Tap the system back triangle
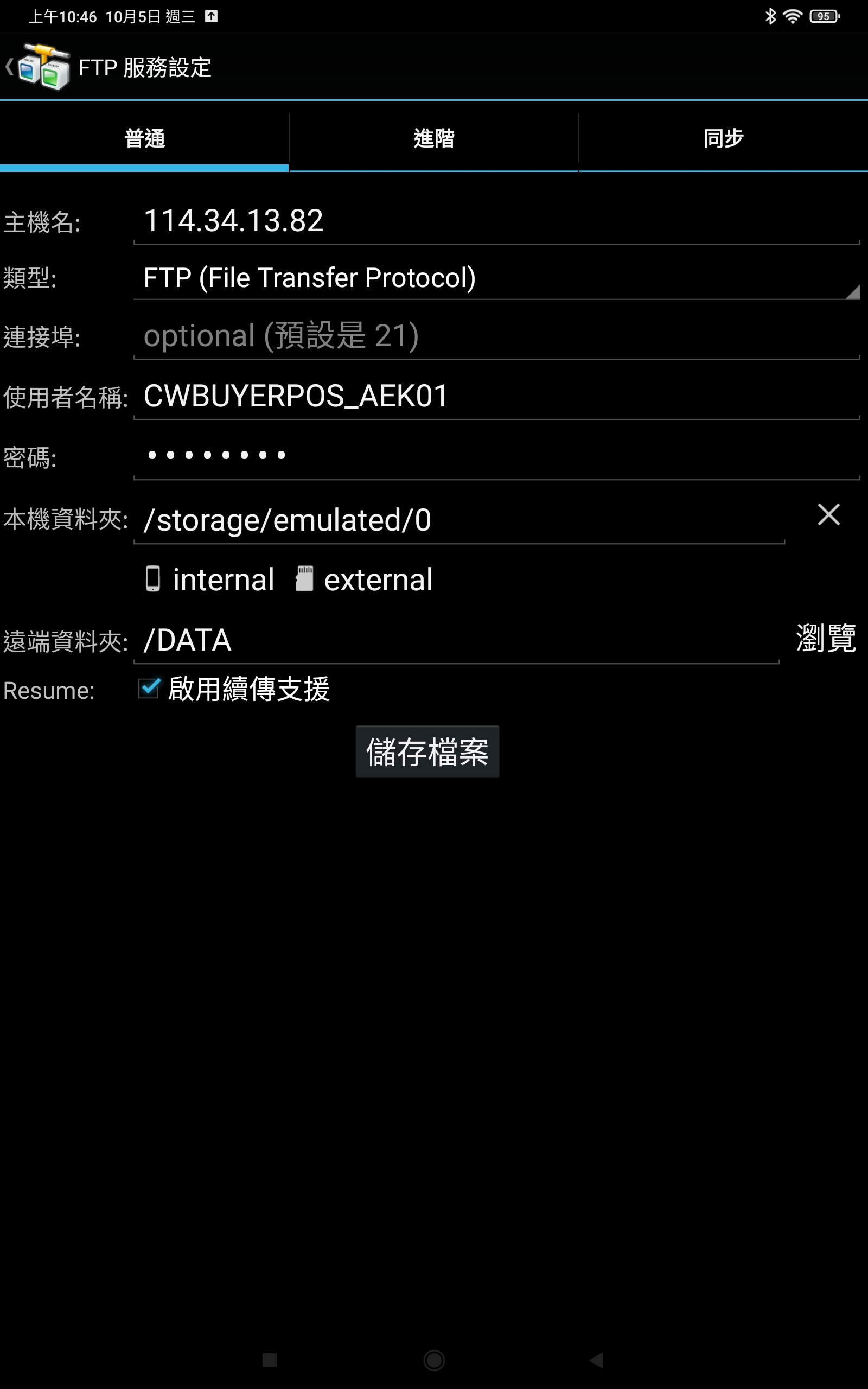The width and height of the screenshot is (868, 1389). [596, 1360]
